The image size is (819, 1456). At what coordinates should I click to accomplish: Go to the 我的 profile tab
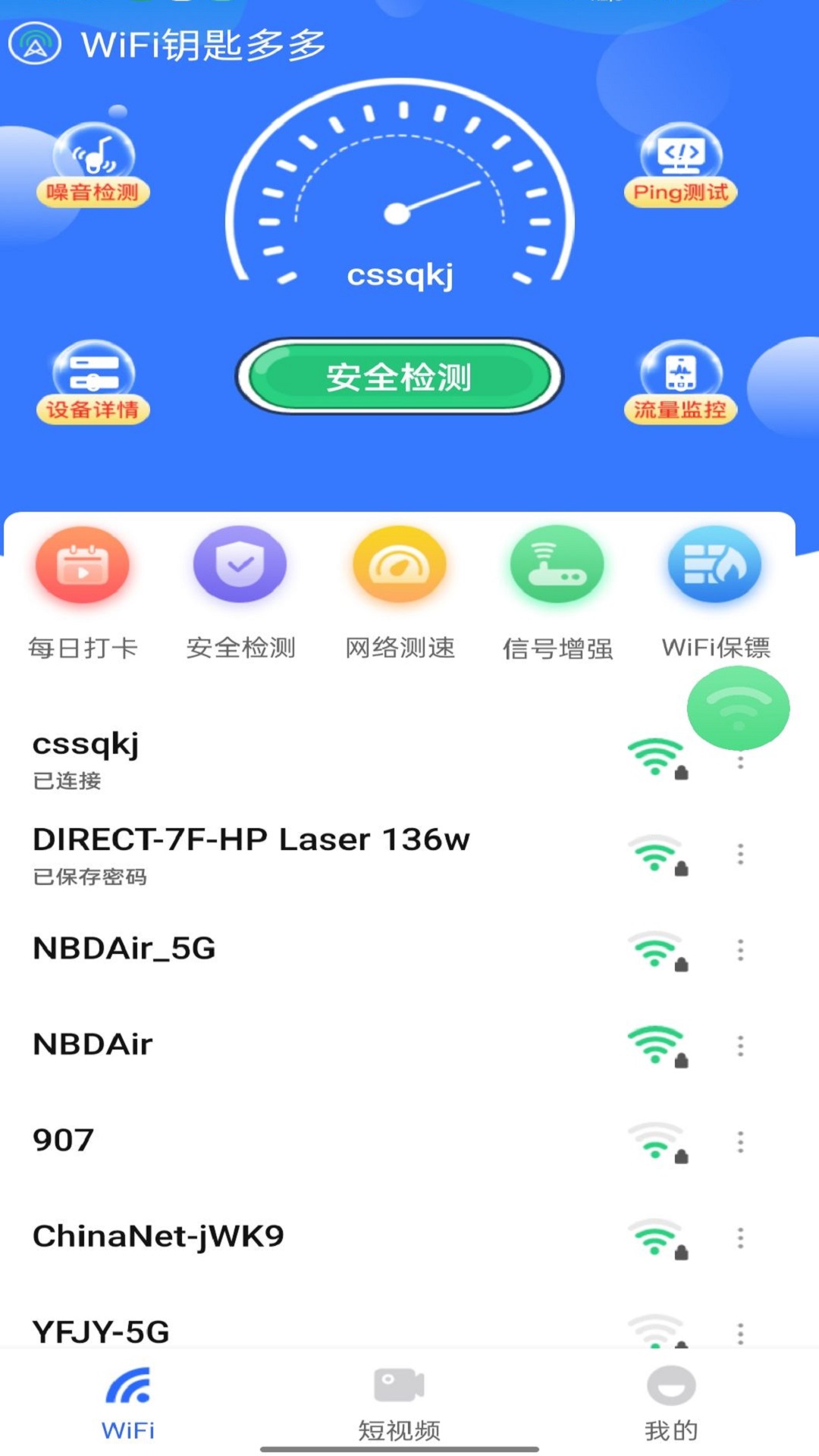671,1403
